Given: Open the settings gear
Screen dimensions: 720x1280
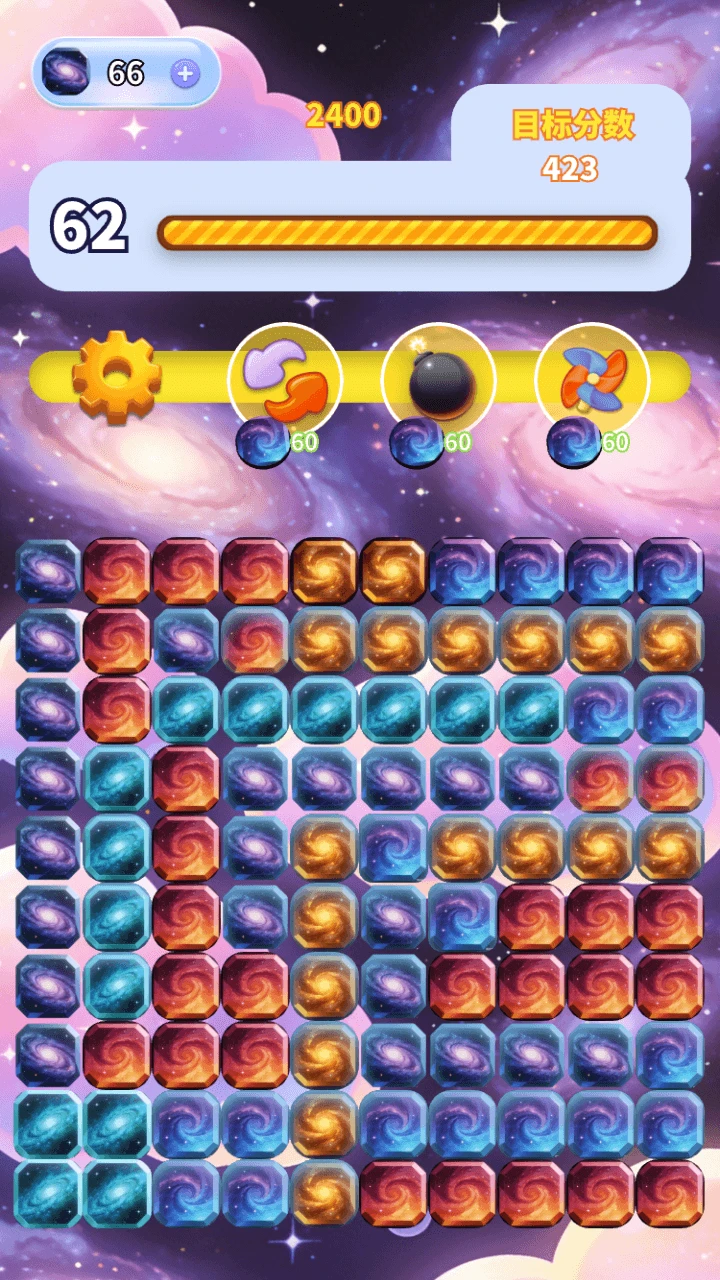Looking at the screenshot, I should (116, 376).
